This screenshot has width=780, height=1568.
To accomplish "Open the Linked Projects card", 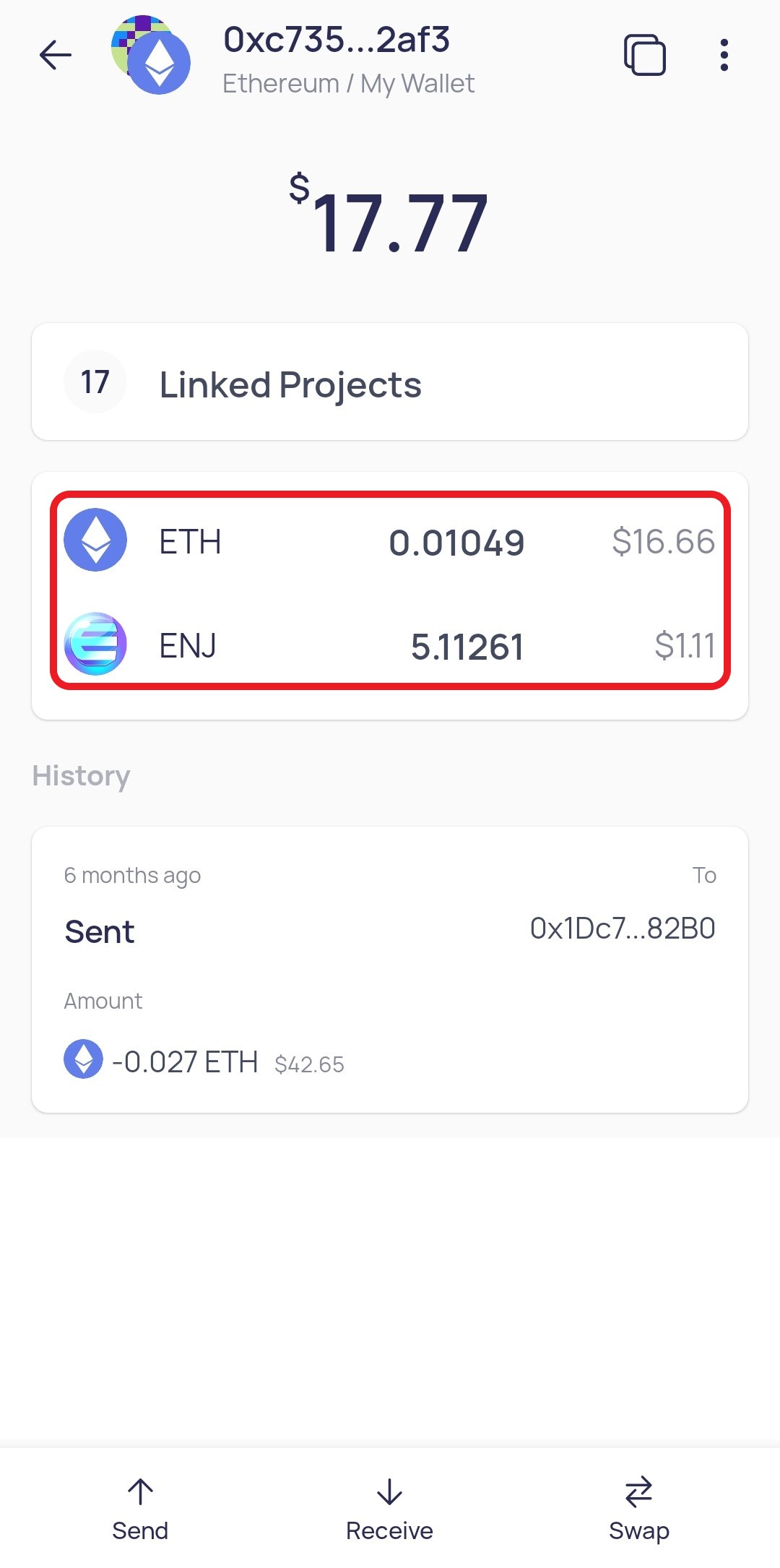I will pos(390,382).
